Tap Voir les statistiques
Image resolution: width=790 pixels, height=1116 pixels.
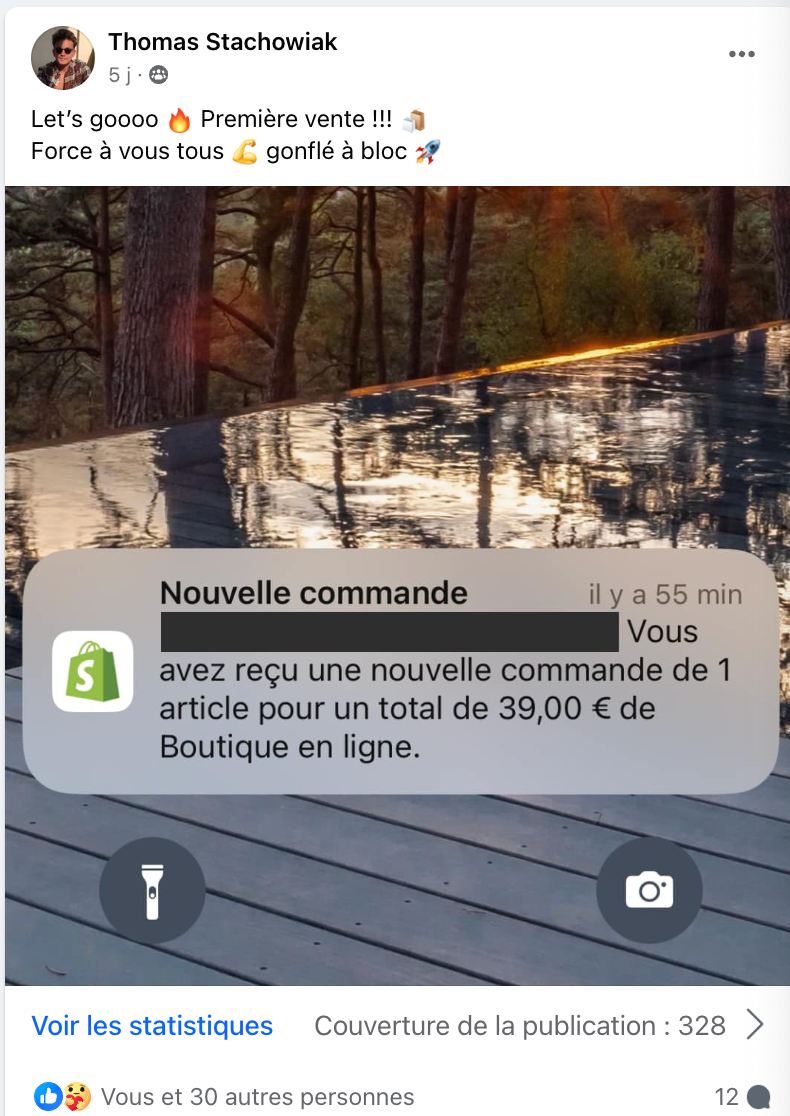pyautogui.click(x=152, y=1025)
